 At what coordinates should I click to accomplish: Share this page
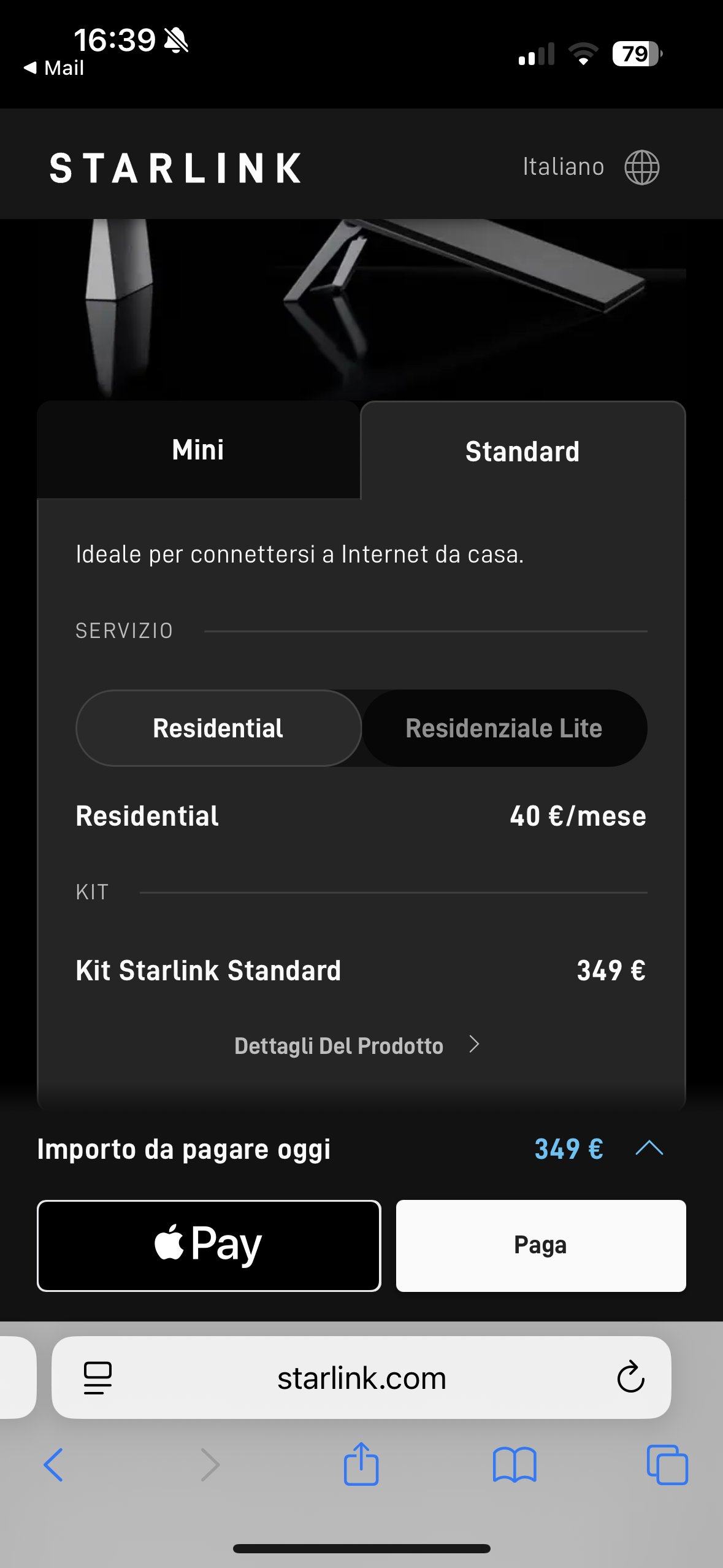tap(361, 1464)
